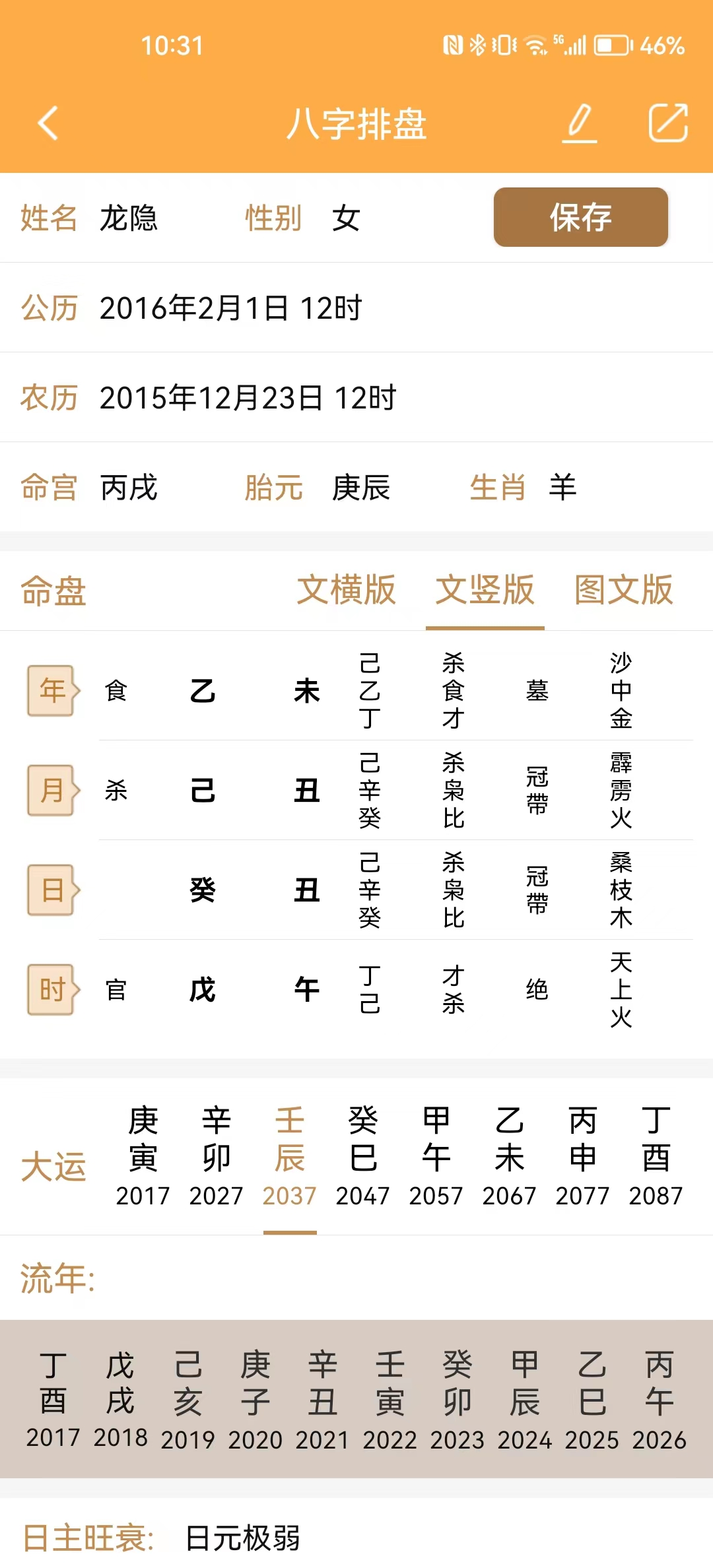The width and height of the screenshot is (713, 1568).
Task: Open the edit pencil icon
Action: (580, 123)
